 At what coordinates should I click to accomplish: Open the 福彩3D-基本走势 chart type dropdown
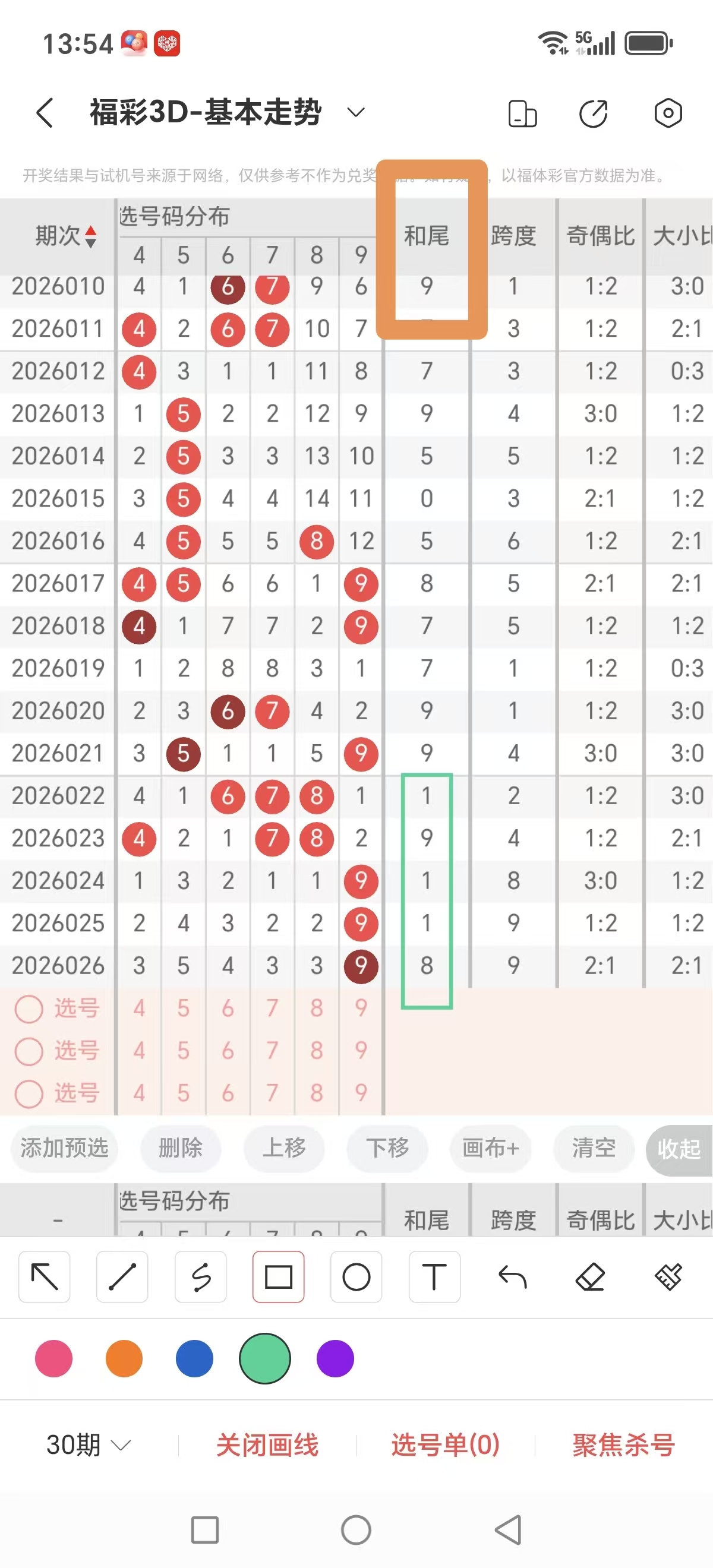[356, 113]
